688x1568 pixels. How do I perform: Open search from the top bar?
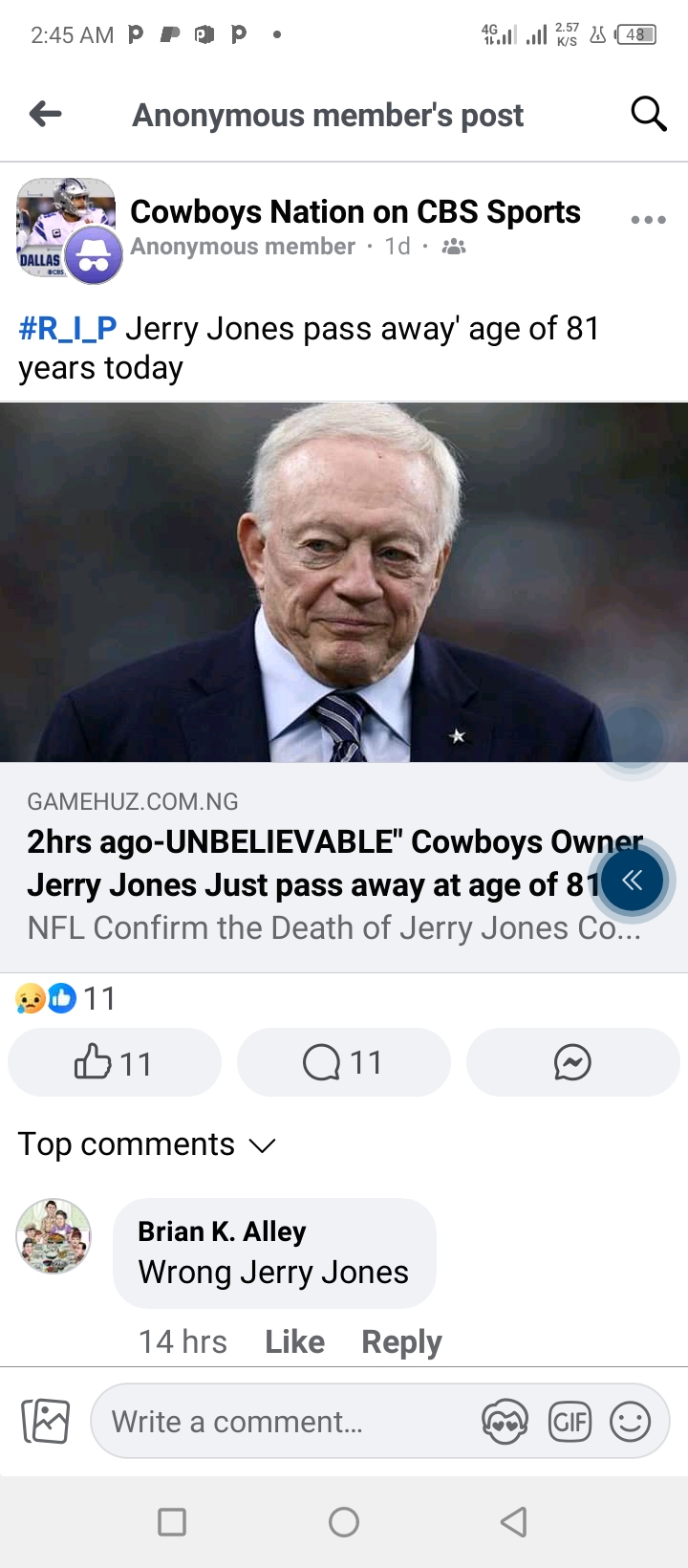coord(648,114)
